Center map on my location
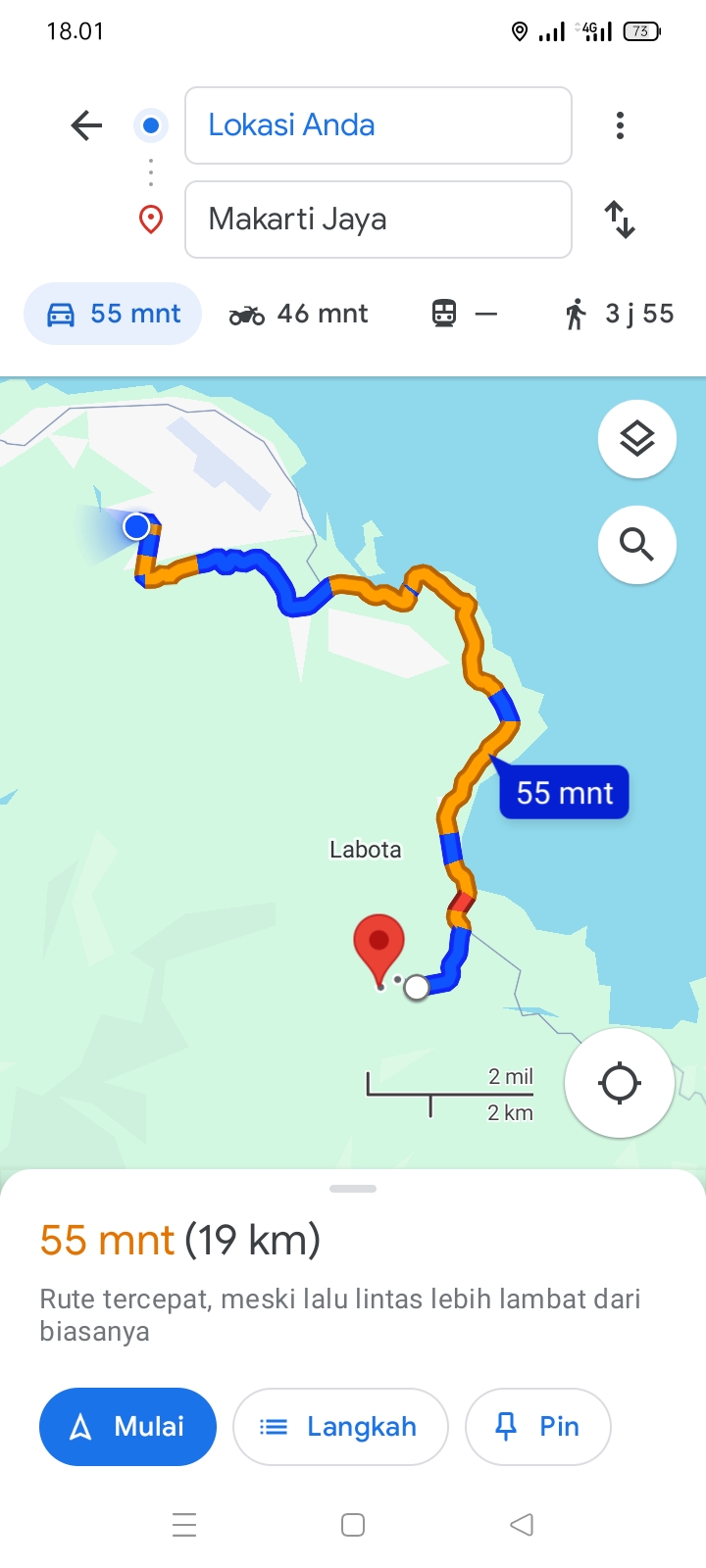The image size is (706, 1568). click(x=619, y=1084)
